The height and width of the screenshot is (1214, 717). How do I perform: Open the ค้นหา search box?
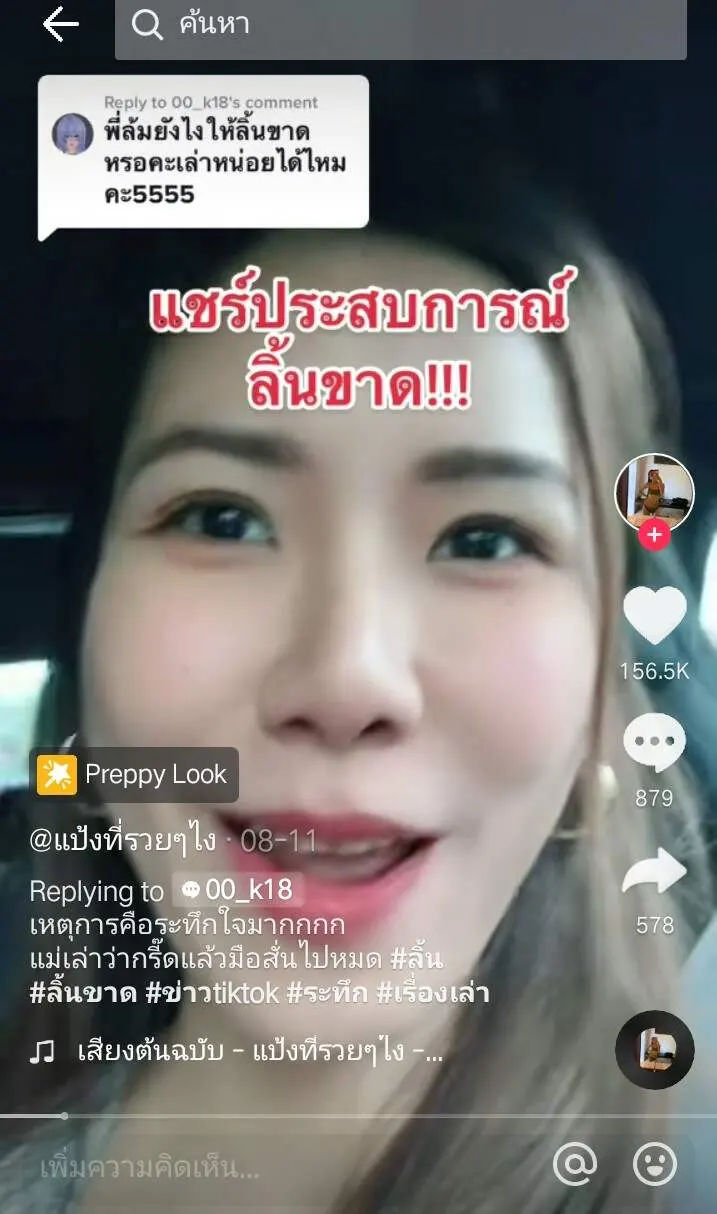[x=400, y=27]
